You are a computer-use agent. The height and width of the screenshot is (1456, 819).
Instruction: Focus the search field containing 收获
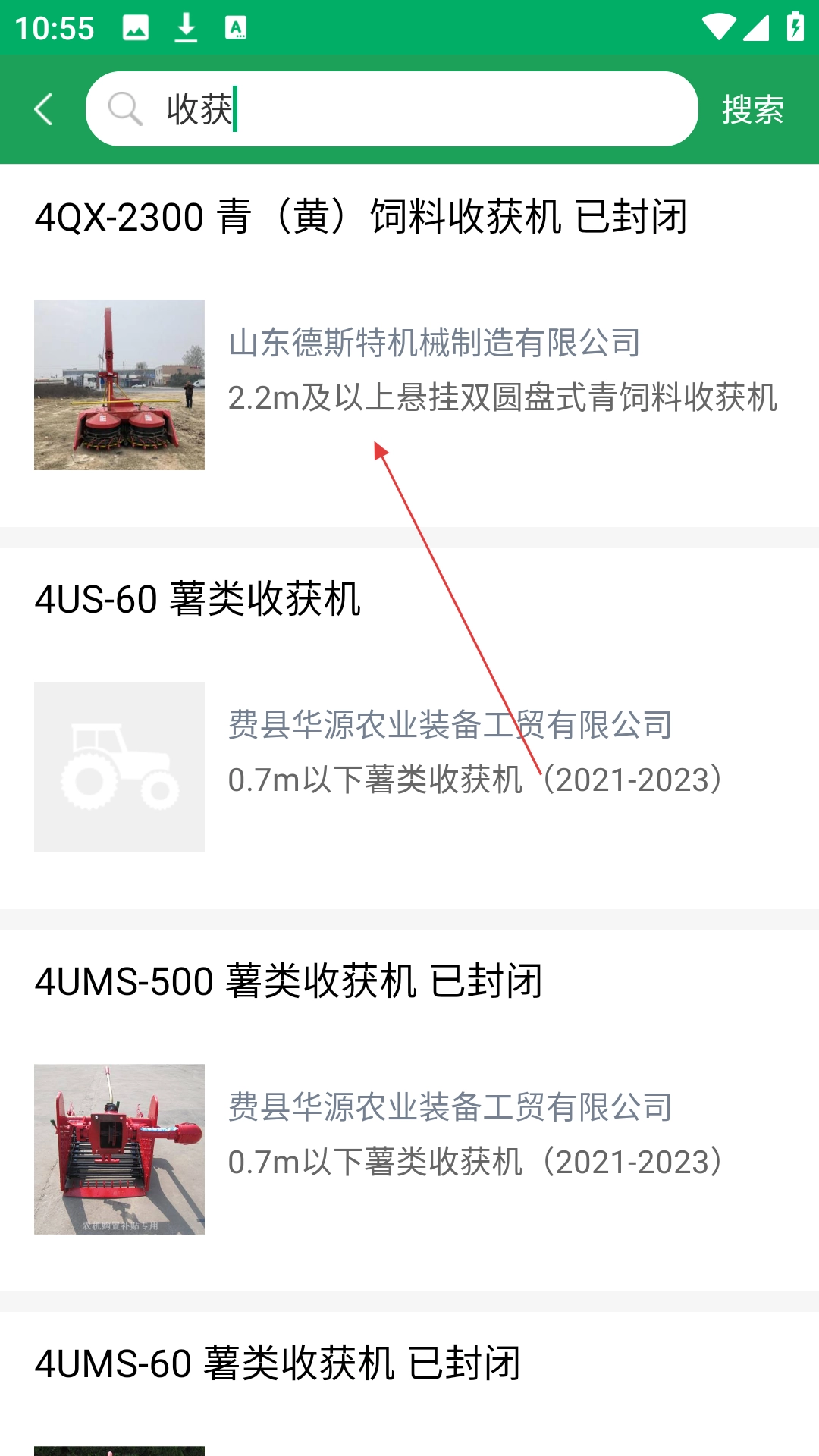click(x=409, y=109)
